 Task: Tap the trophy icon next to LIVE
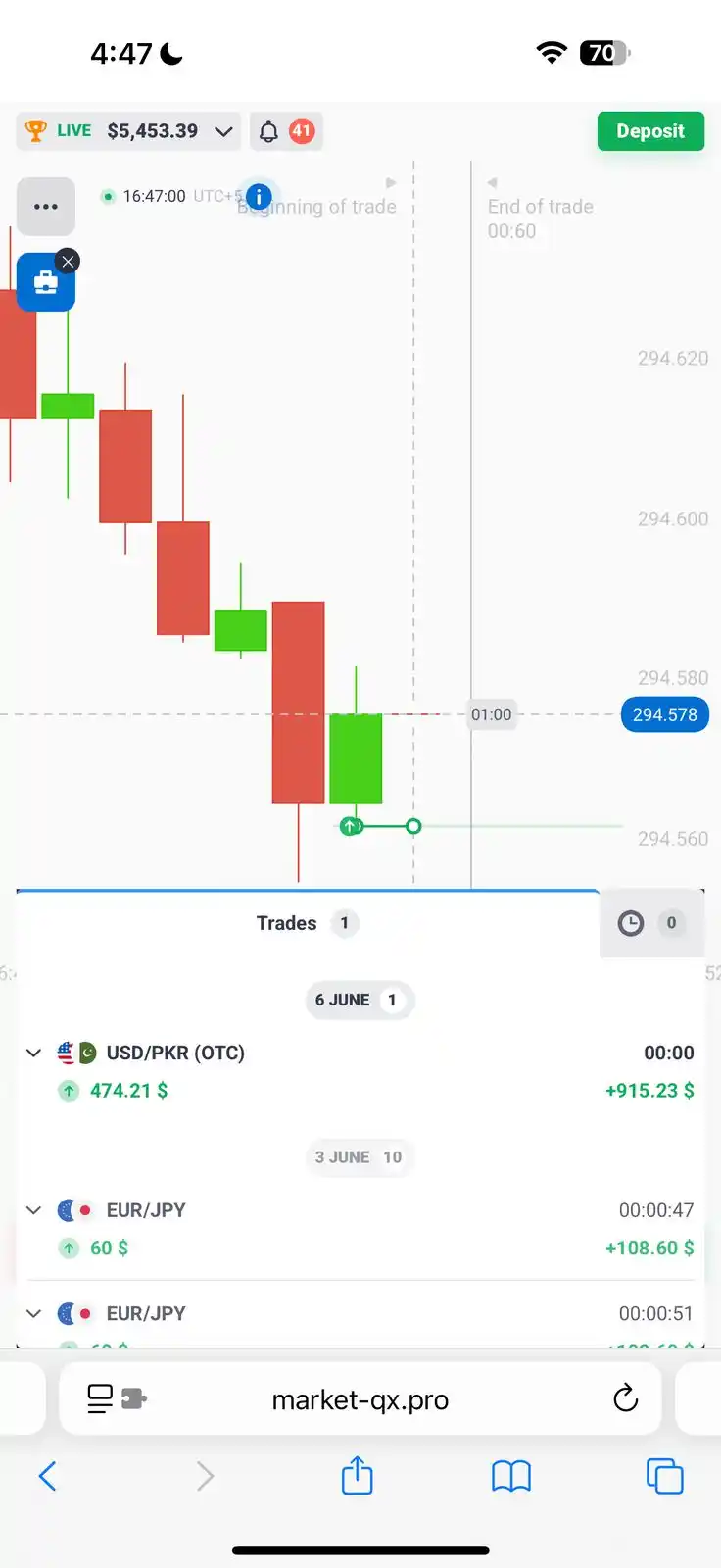36,130
